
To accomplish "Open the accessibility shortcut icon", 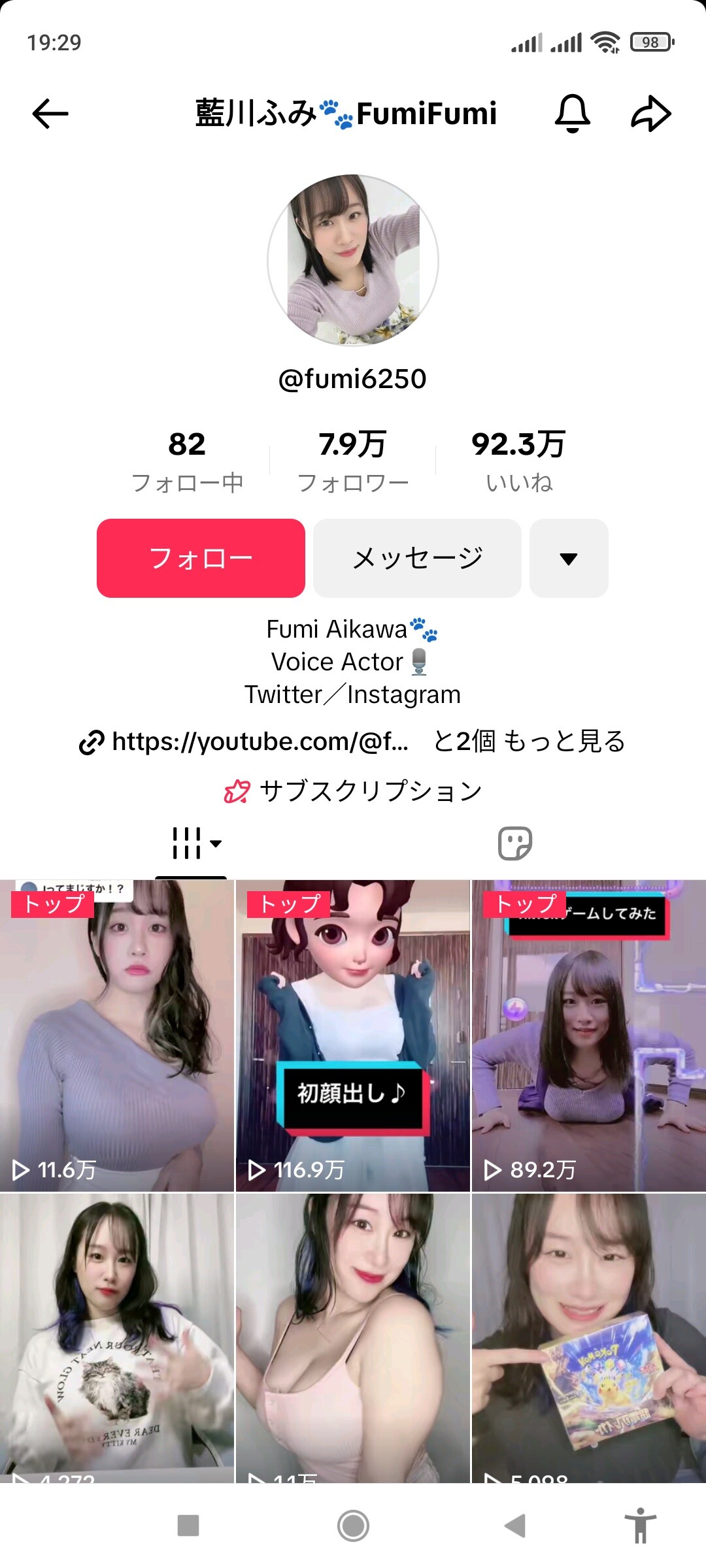I will (x=641, y=1526).
